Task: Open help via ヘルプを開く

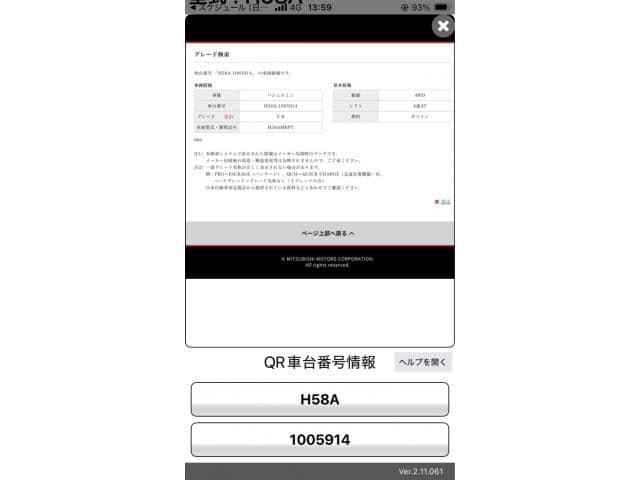Action: pos(423,362)
